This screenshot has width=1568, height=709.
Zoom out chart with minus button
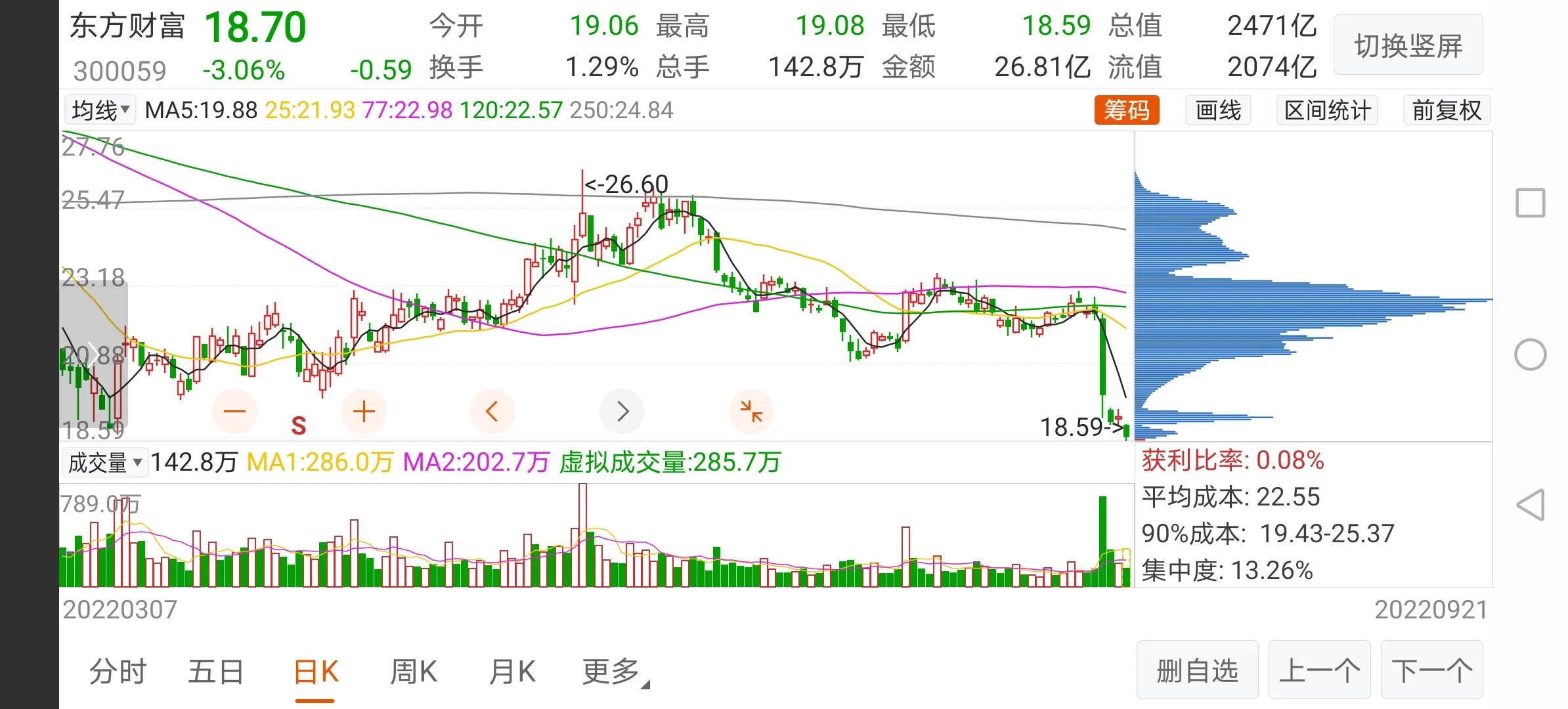point(234,412)
